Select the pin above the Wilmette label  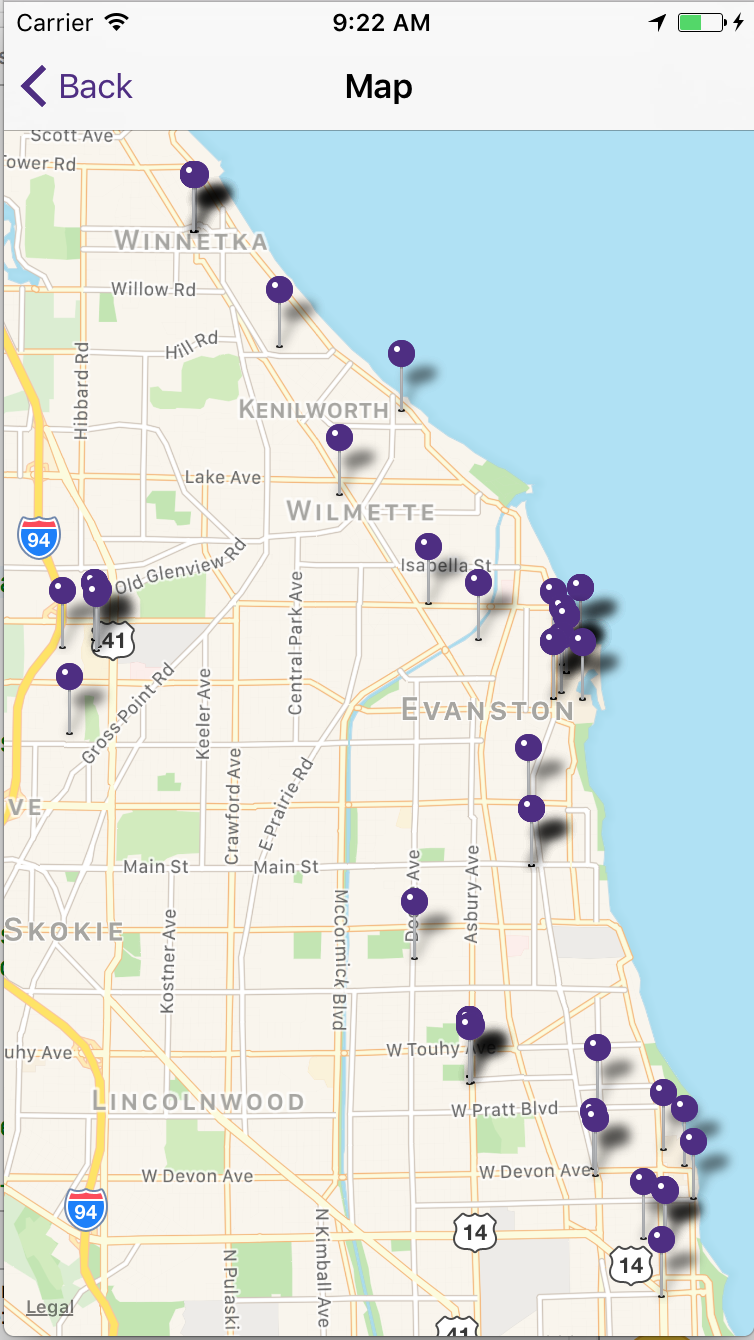339,439
